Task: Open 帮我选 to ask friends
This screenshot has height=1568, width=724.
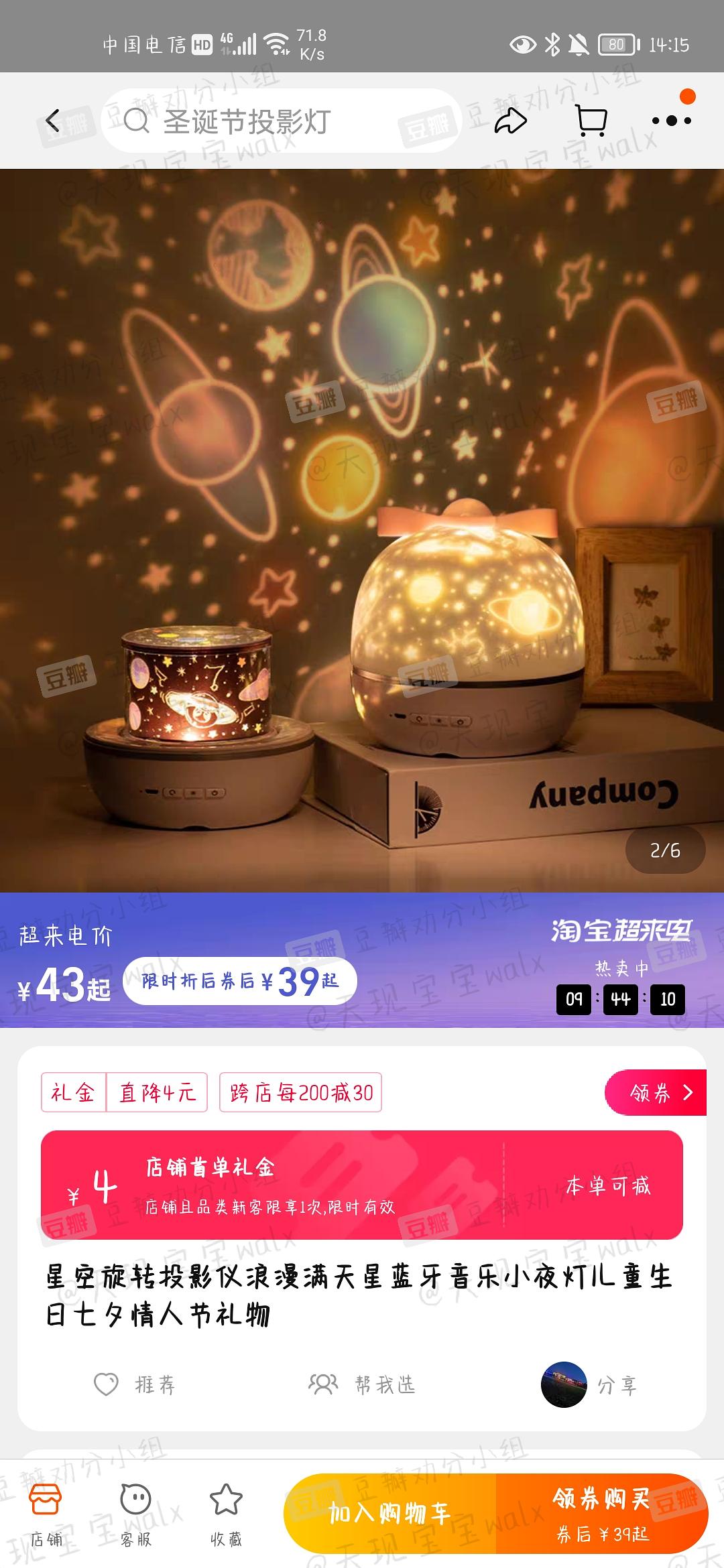Action: pyautogui.click(x=362, y=1384)
